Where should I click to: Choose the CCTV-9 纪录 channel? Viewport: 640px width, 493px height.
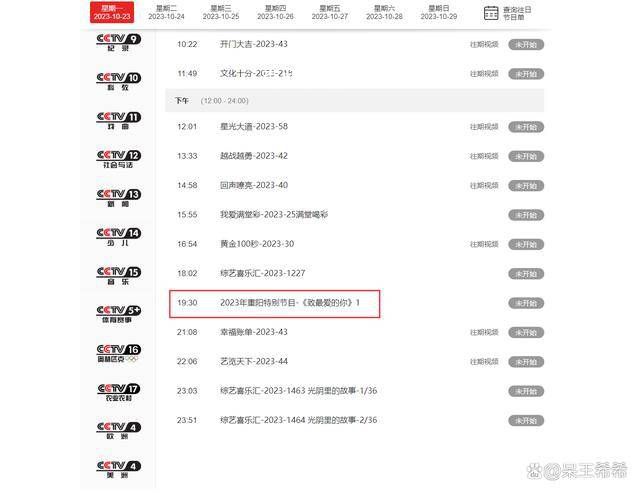tap(118, 42)
